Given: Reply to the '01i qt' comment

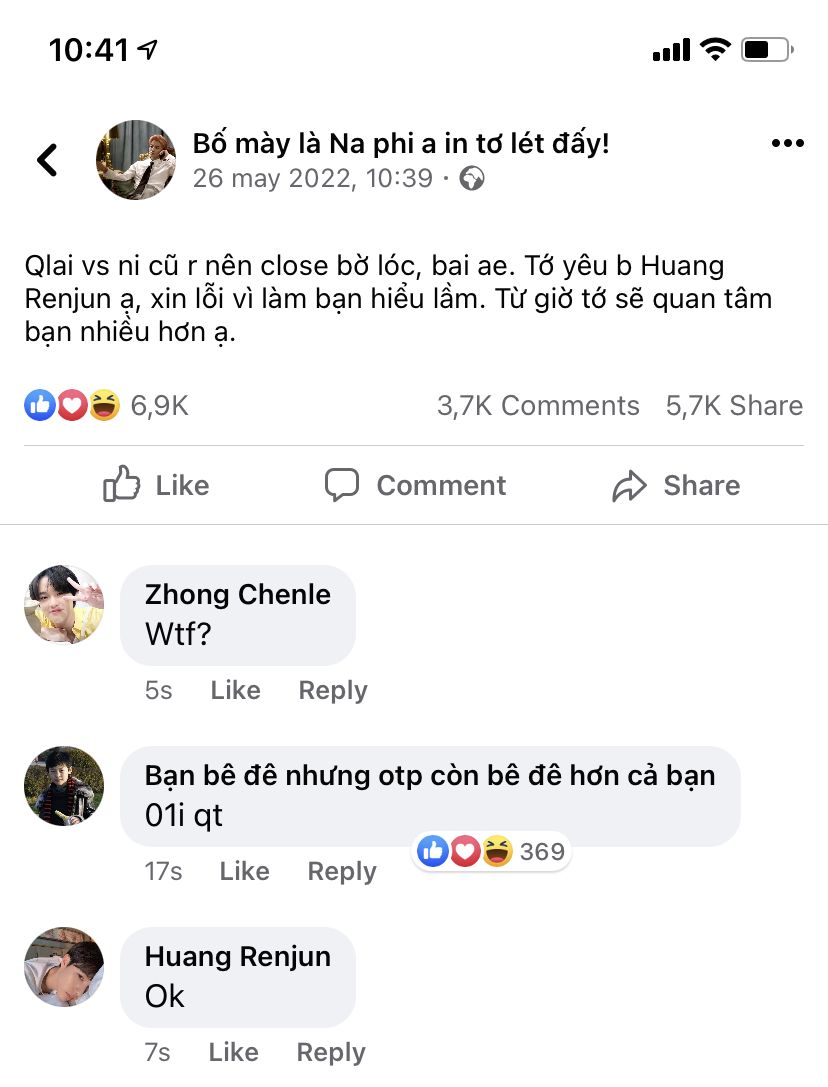Looking at the screenshot, I should 342,871.
